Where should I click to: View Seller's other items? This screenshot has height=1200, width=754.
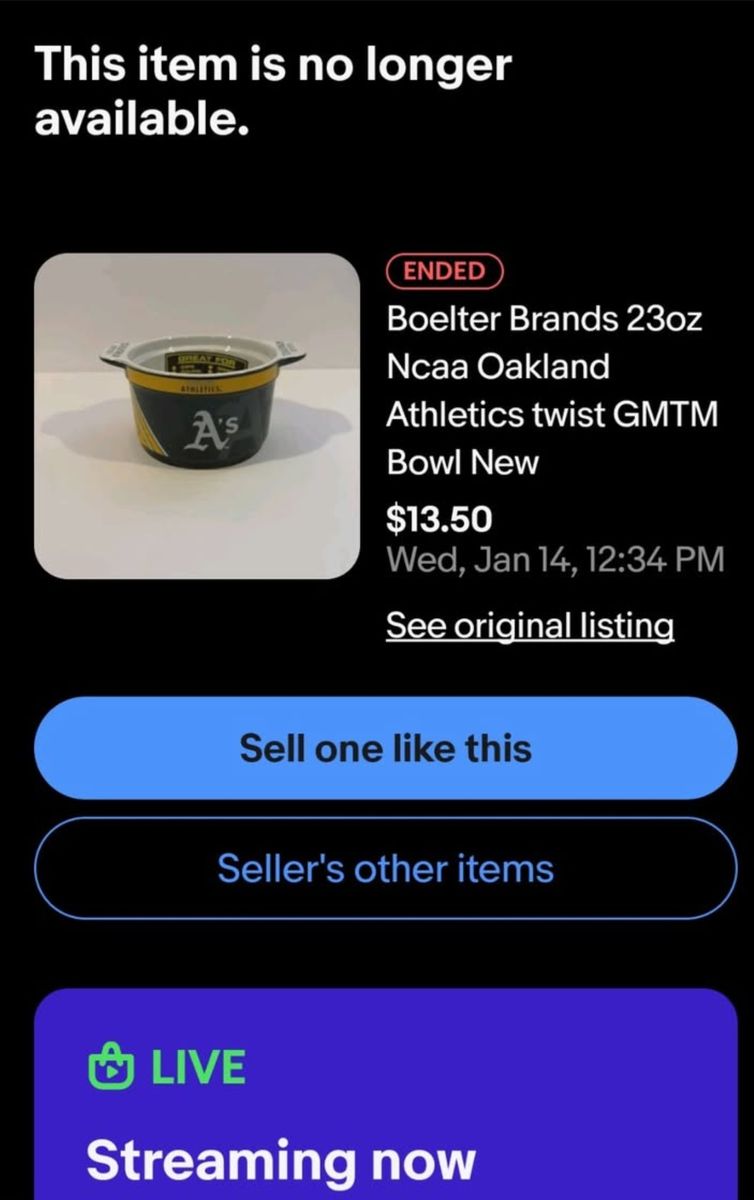click(385, 868)
